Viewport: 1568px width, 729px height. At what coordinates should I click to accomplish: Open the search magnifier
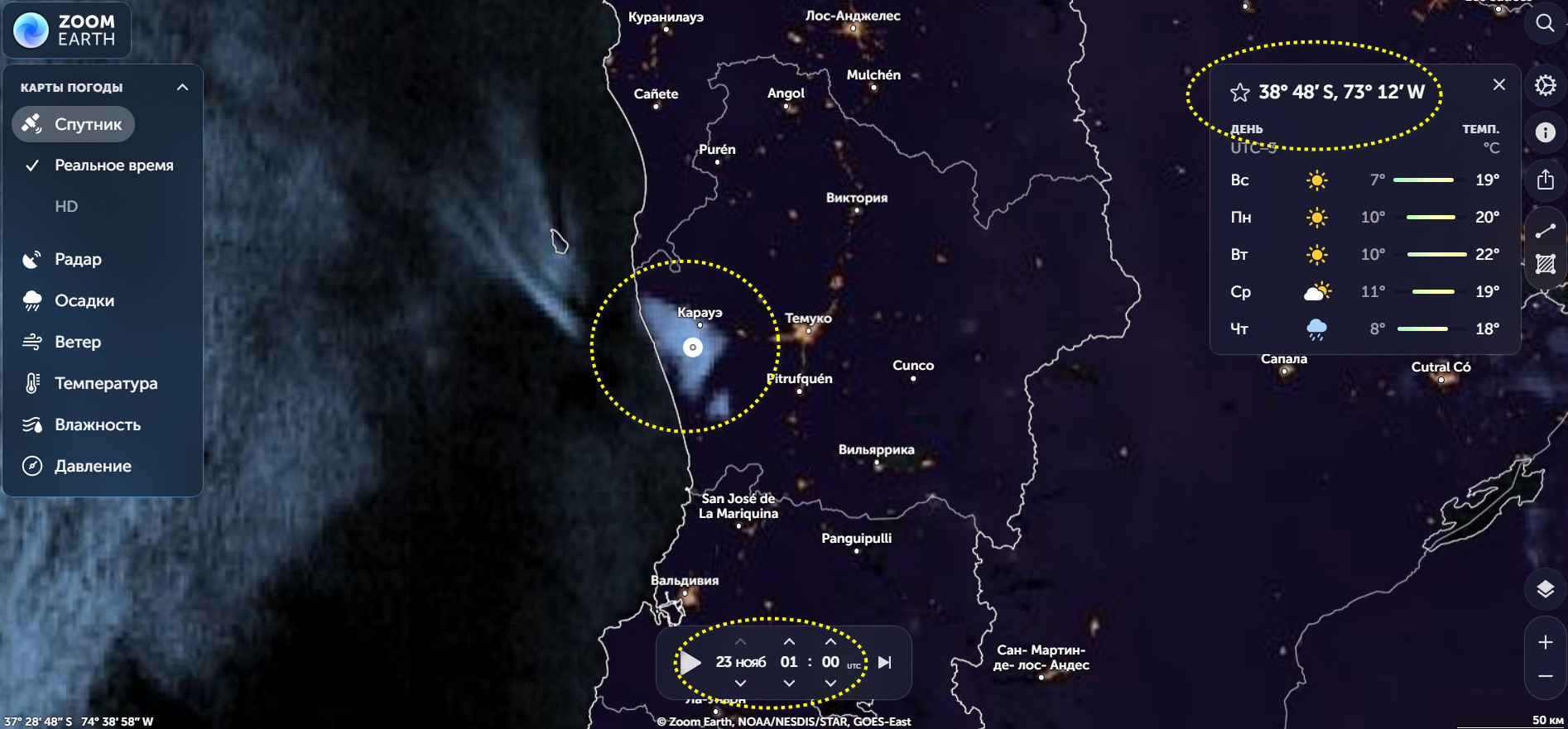(x=1545, y=23)
